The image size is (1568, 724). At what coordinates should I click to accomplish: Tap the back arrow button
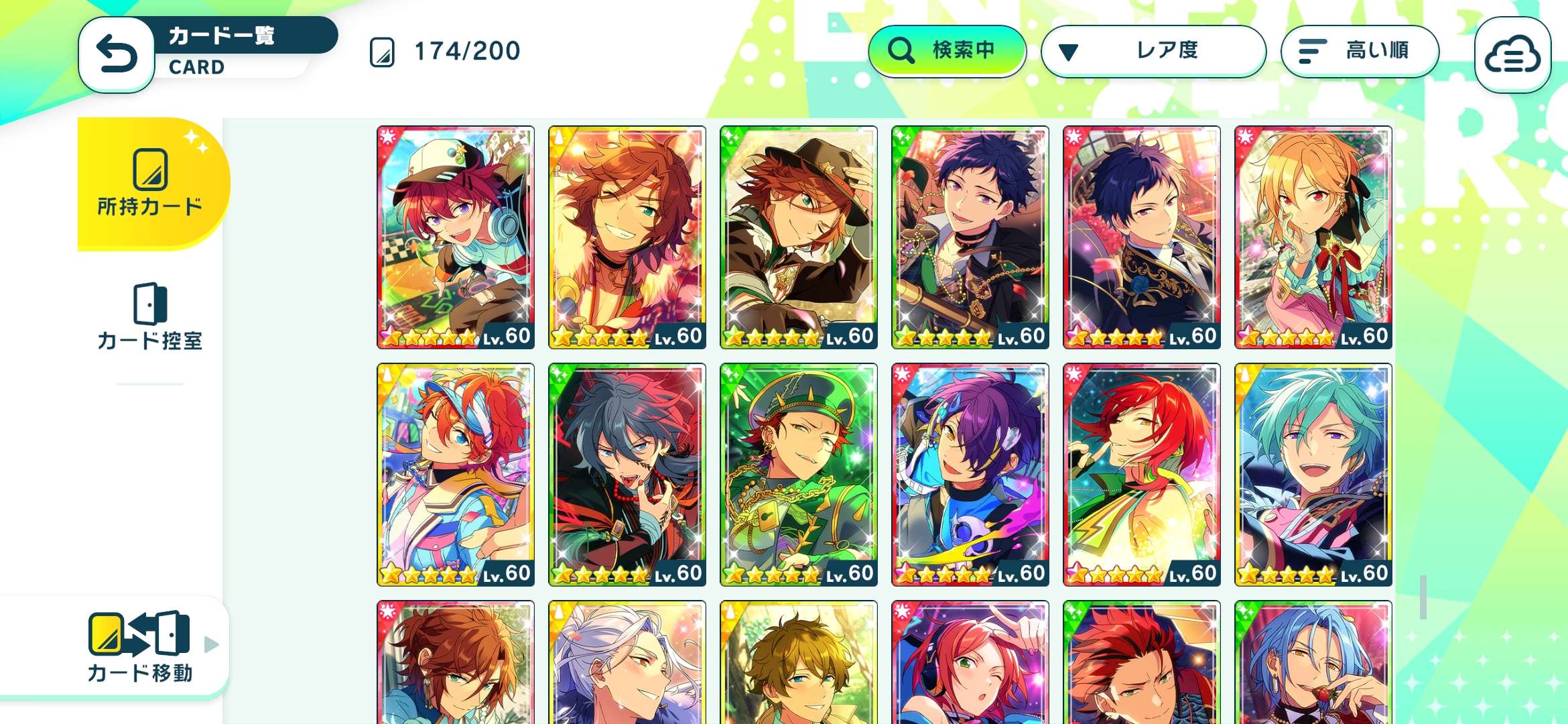coord(117,55)
